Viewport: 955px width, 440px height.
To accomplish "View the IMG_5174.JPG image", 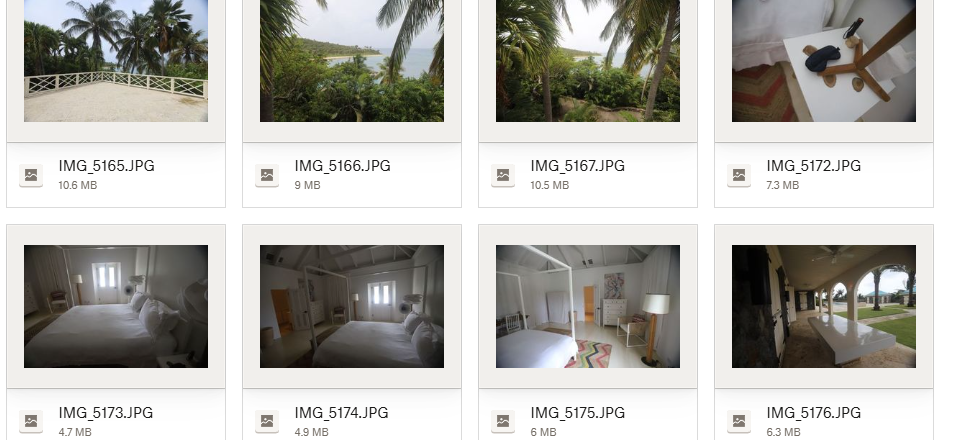I will click(x=351, y=306).
